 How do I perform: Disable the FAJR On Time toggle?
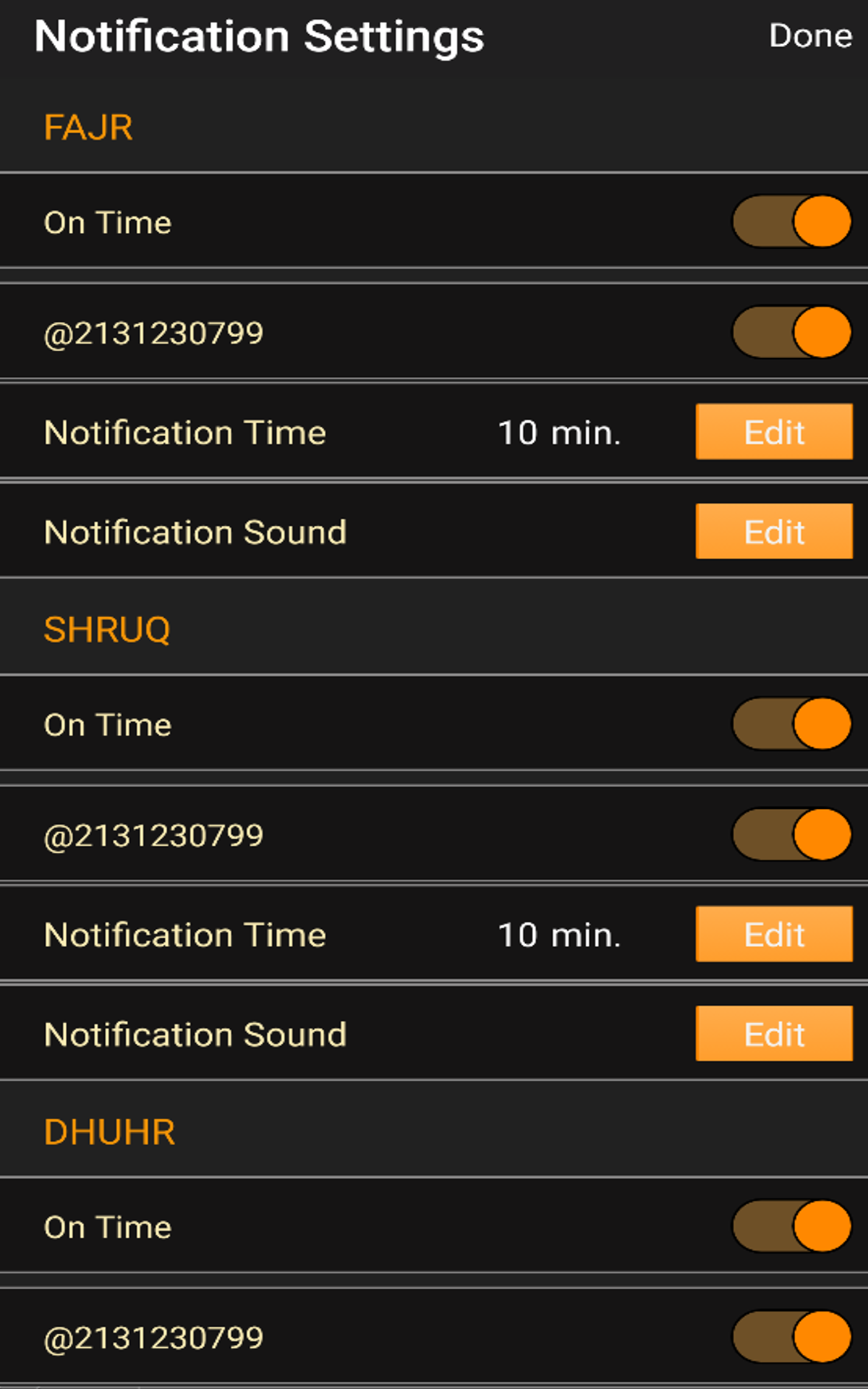tap(791, 221)
